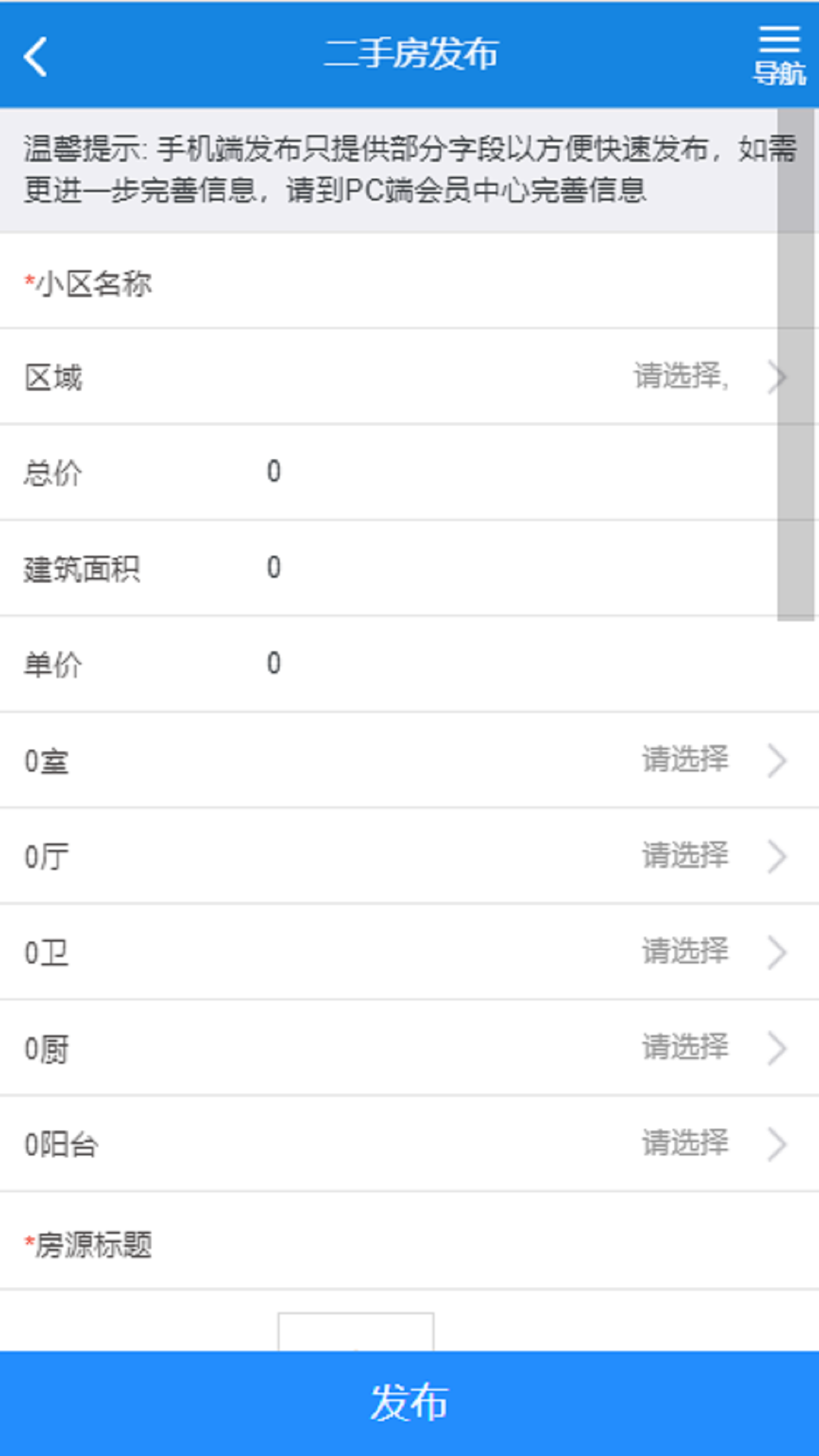The height and width of the screenshot is (1456, 819).
Task: Tap the 房源标题 title field
Action: 409,1241
